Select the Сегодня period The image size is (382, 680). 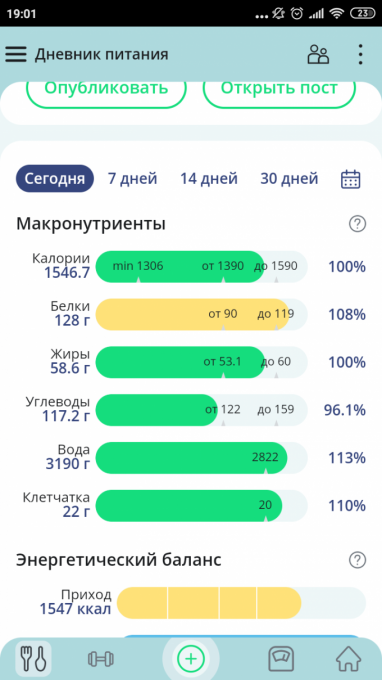click(55, 178)
